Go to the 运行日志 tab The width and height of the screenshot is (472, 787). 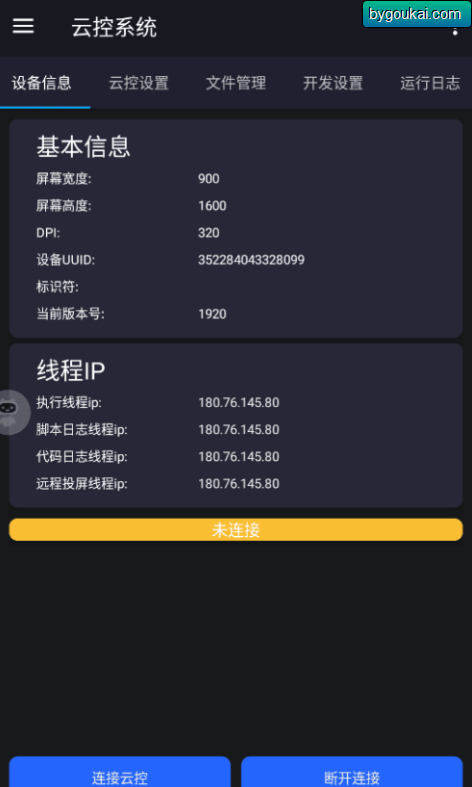[430, 83]
